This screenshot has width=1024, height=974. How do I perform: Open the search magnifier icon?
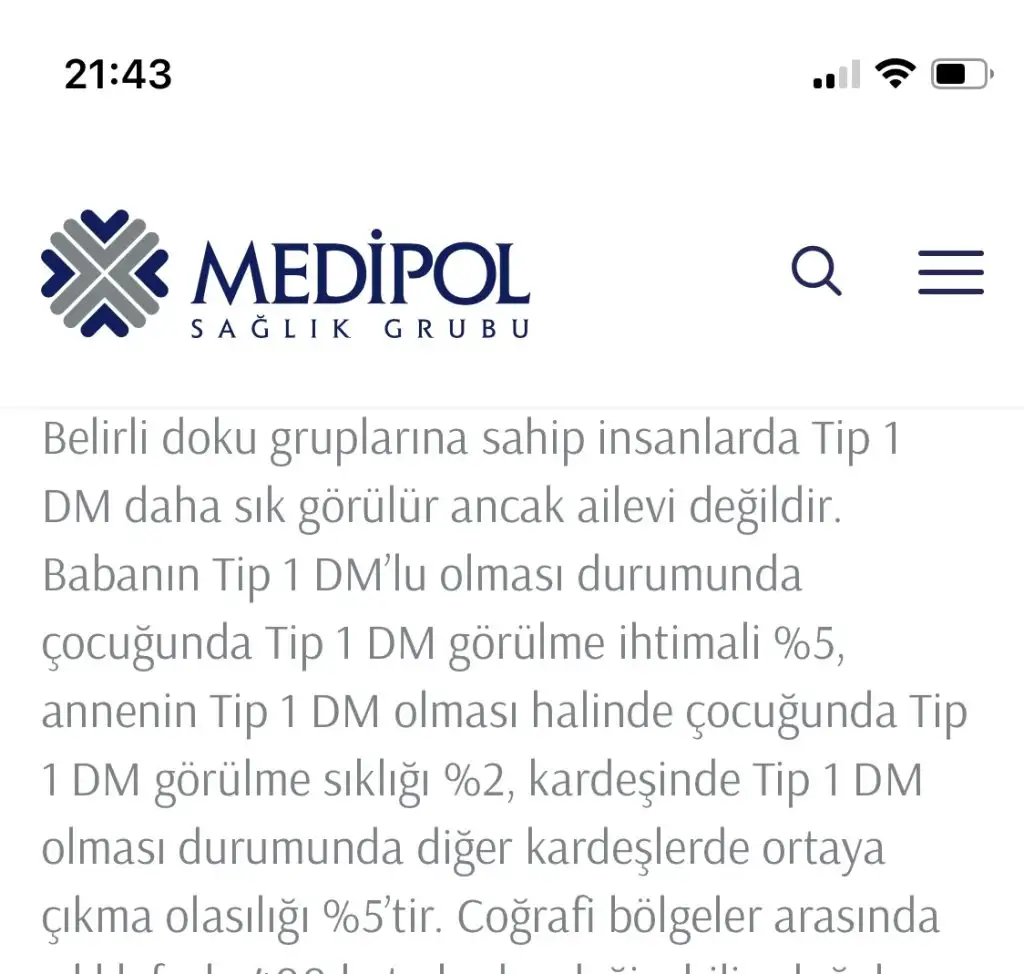[x=816, y=271]
